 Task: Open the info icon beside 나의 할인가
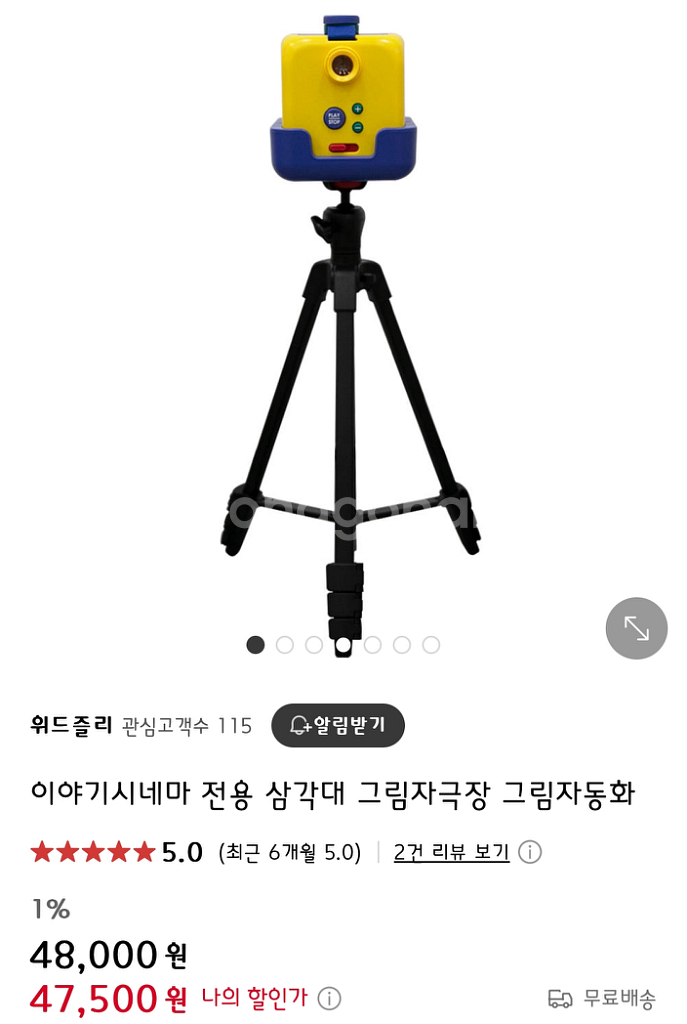coord(329,998)
